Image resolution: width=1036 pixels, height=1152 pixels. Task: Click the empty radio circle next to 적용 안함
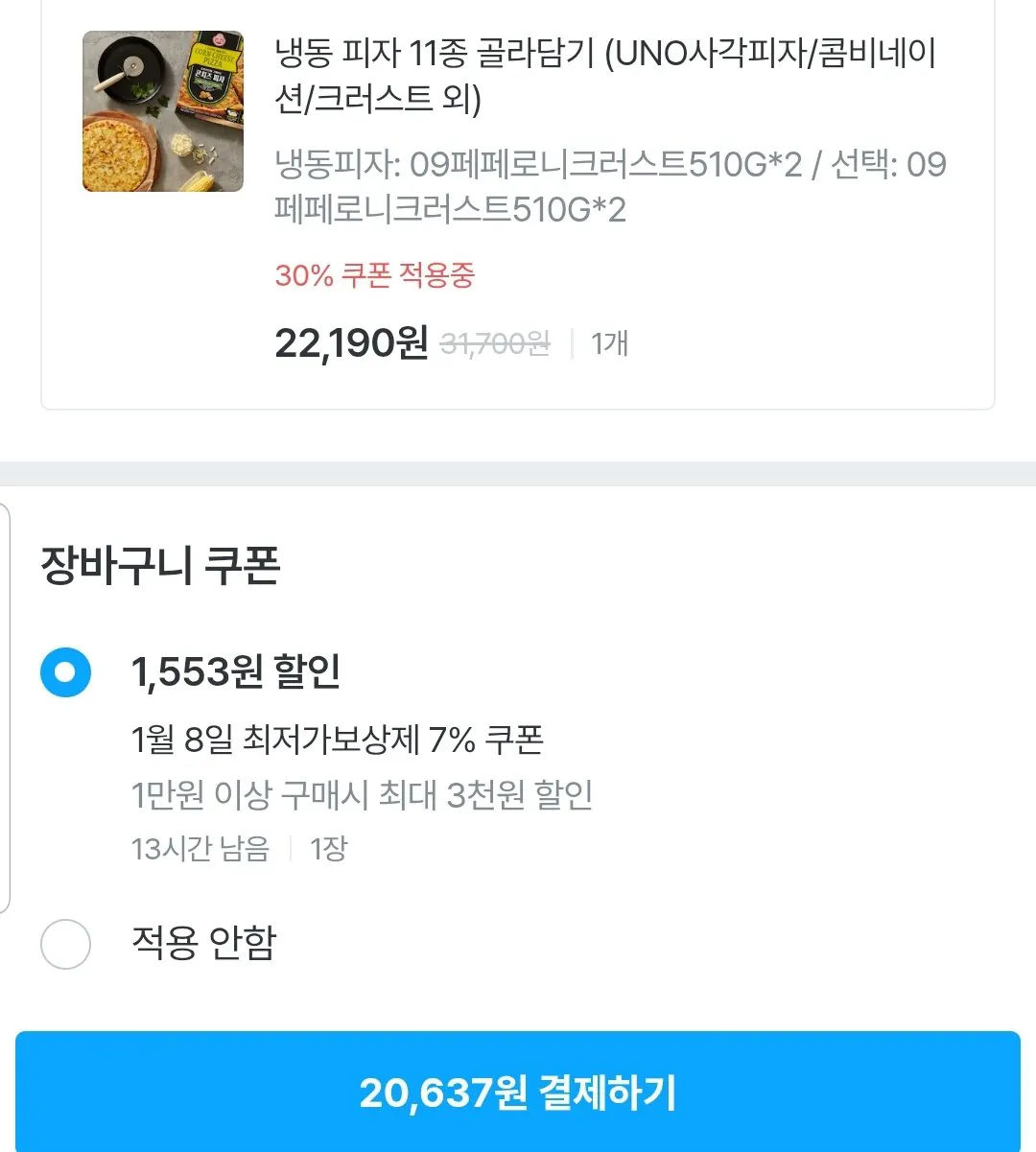[x=66, y=944]
